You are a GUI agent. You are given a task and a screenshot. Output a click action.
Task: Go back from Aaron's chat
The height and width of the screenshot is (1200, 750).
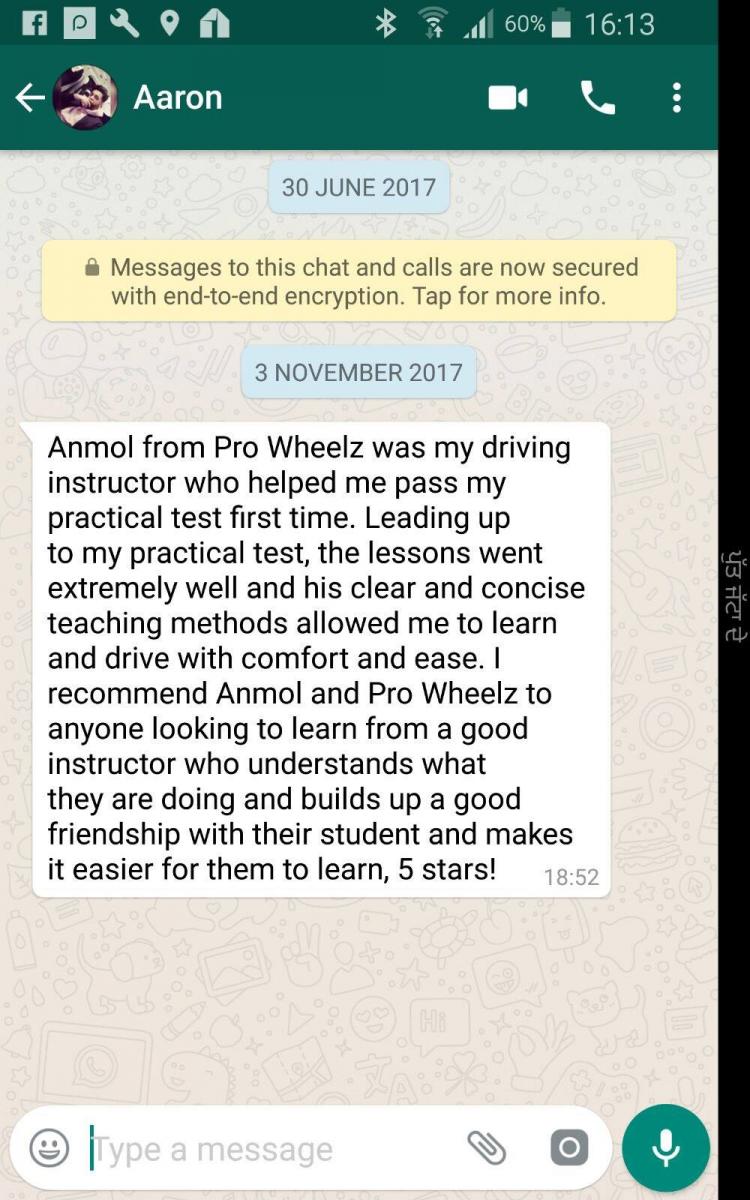[x=30, y=97]
